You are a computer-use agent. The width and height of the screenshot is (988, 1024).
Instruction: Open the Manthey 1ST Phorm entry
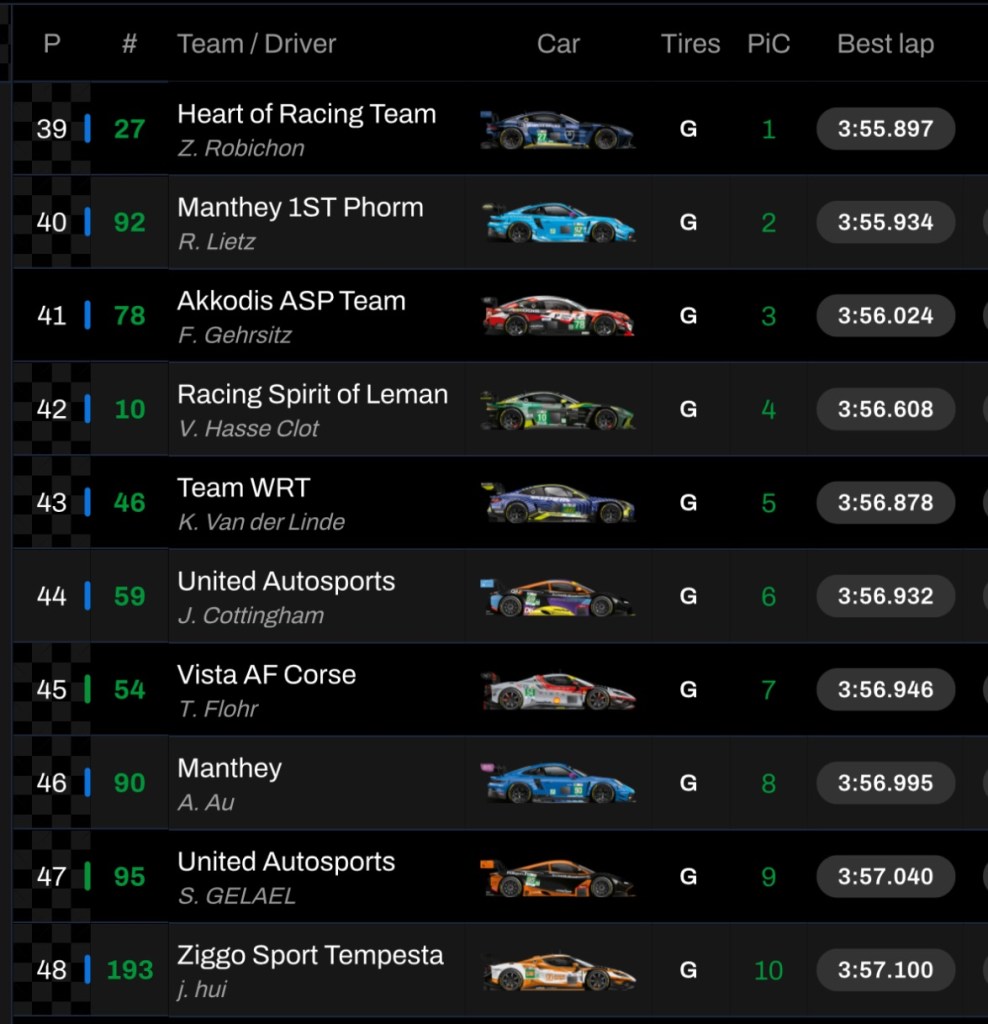click(x=300, y=208)
